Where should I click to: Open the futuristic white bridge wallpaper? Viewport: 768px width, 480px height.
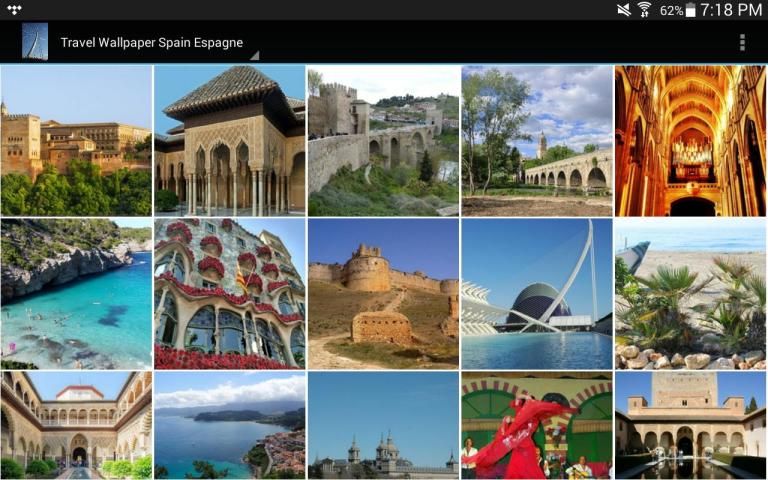(537, 294)
